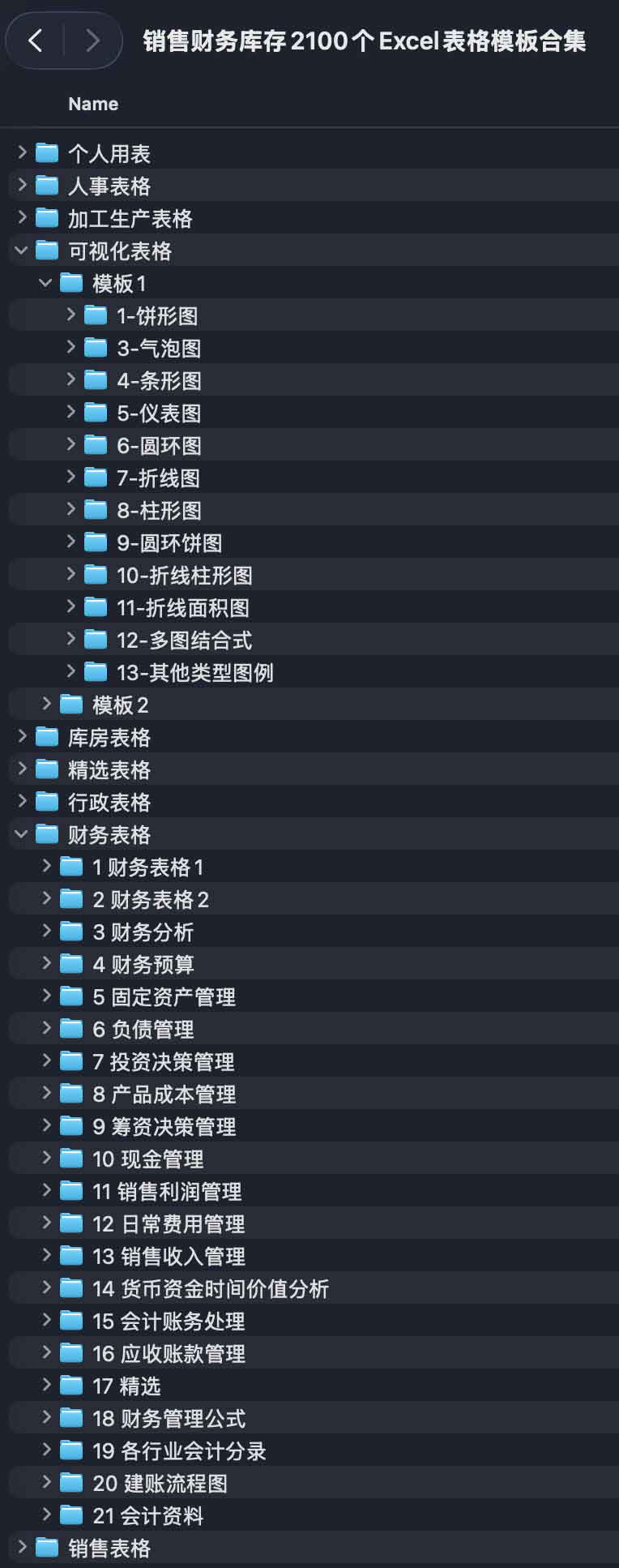Expand the 14 货币资金时间价值分析 folder
This screenshot has height=1568, width=619.
[46, 1287]
